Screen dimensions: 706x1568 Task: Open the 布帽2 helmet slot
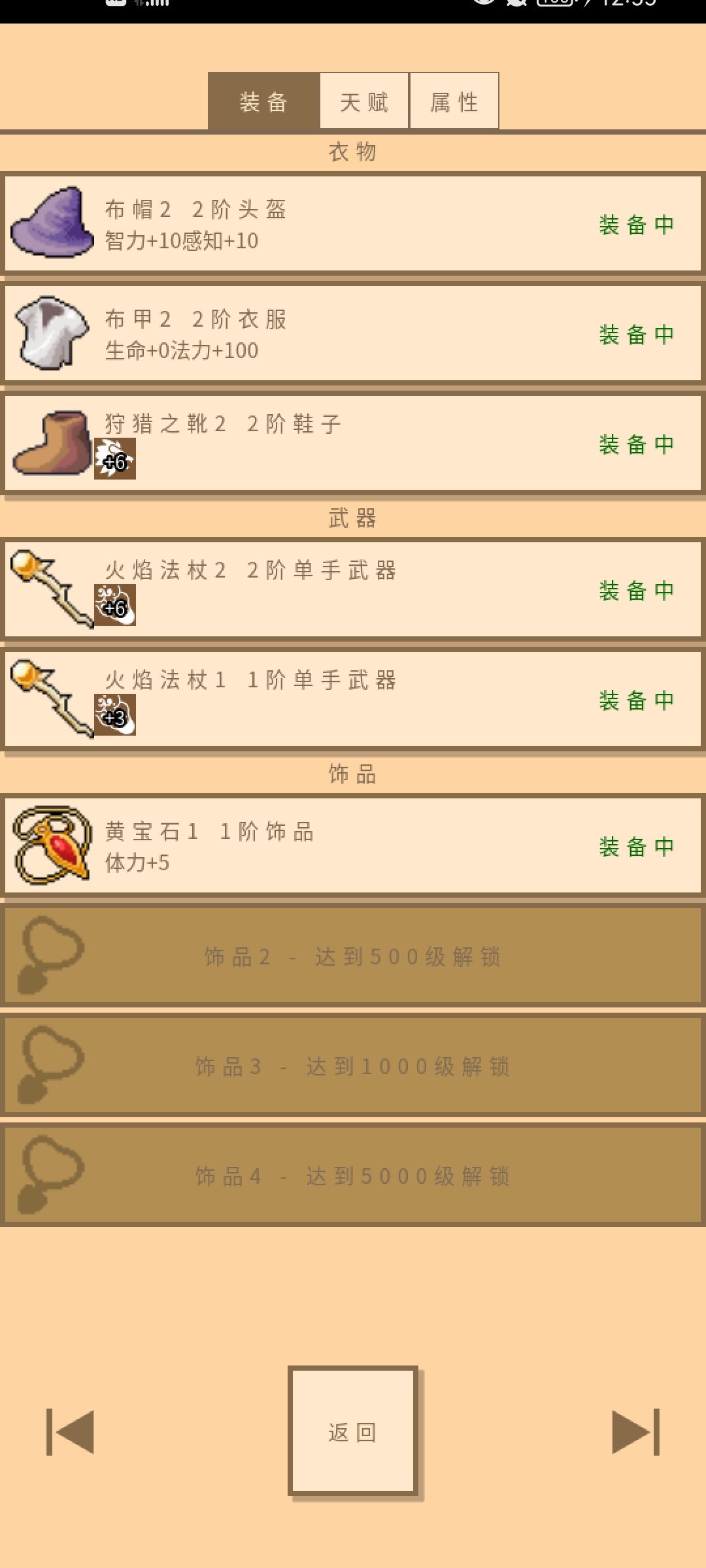tap(353, 224)
